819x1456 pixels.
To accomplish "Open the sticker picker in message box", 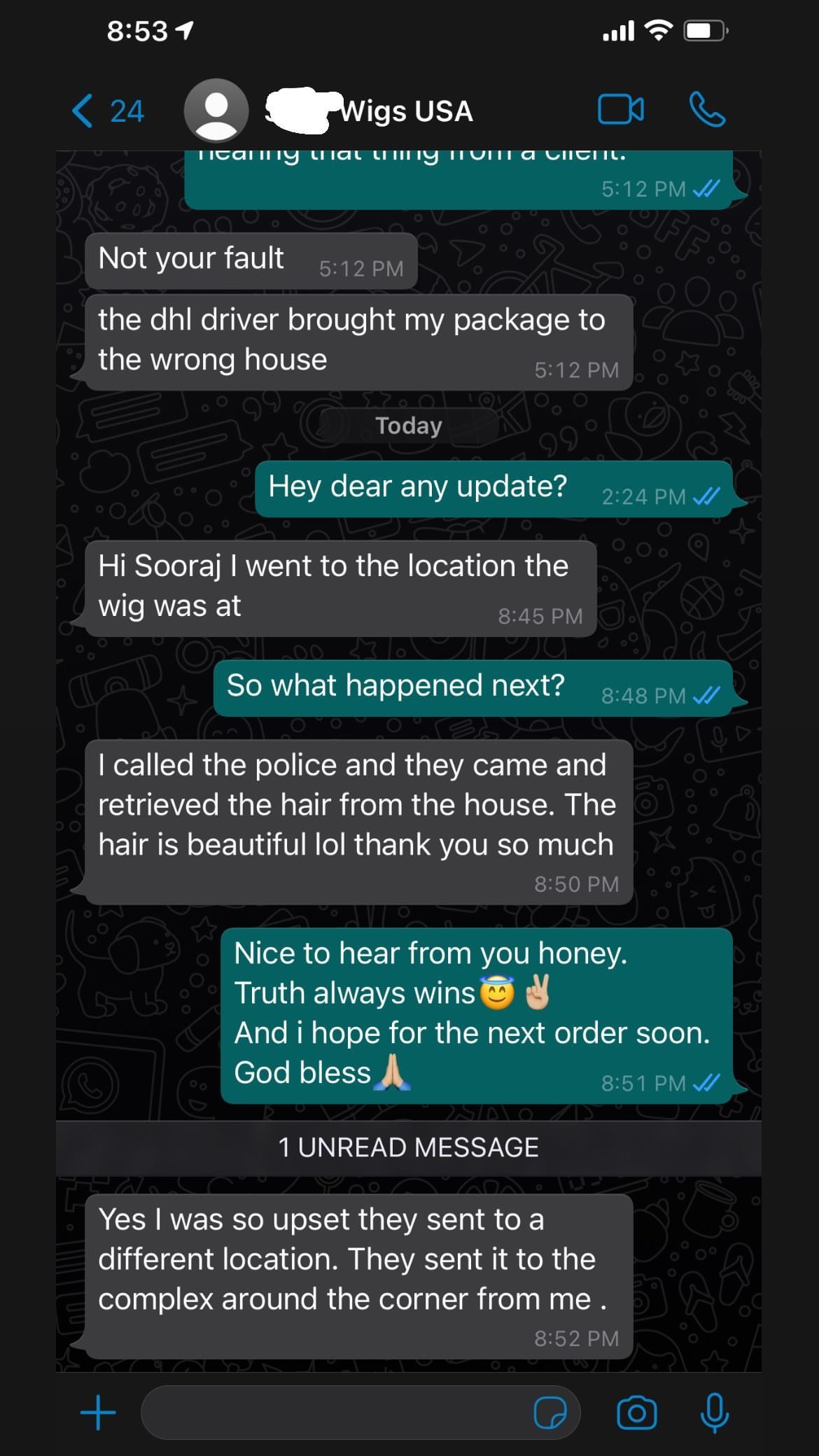I will (550, 1412).
